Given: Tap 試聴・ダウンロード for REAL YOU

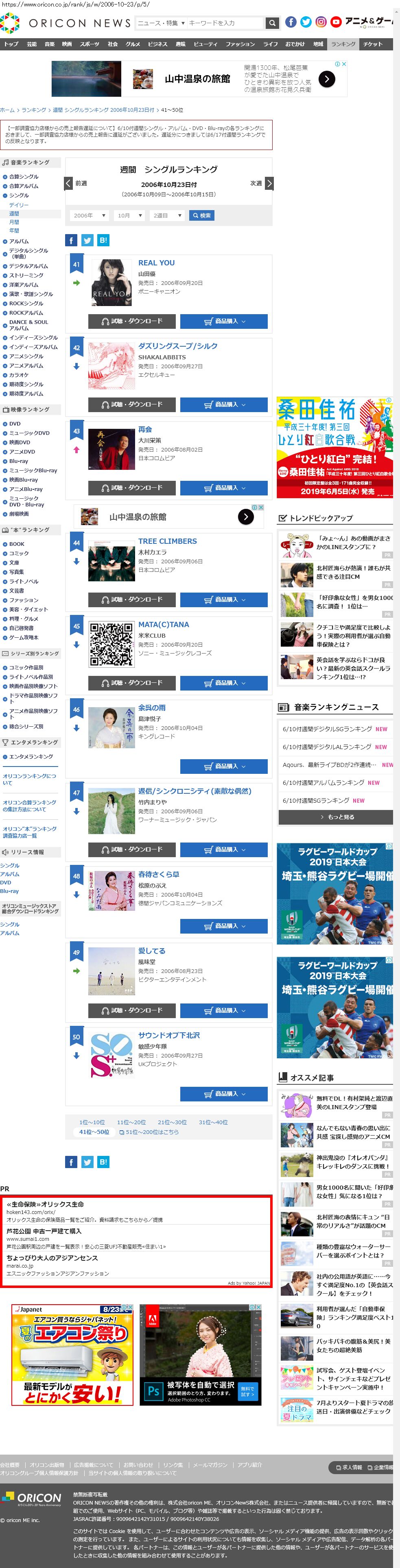Looking at the screenshot, I should 132,321.
